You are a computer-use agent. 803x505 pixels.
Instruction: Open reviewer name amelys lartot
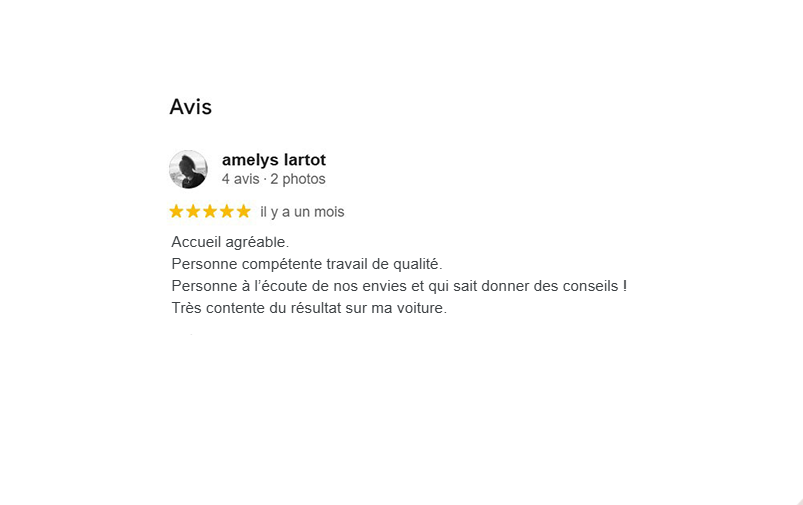click(273, 160)
